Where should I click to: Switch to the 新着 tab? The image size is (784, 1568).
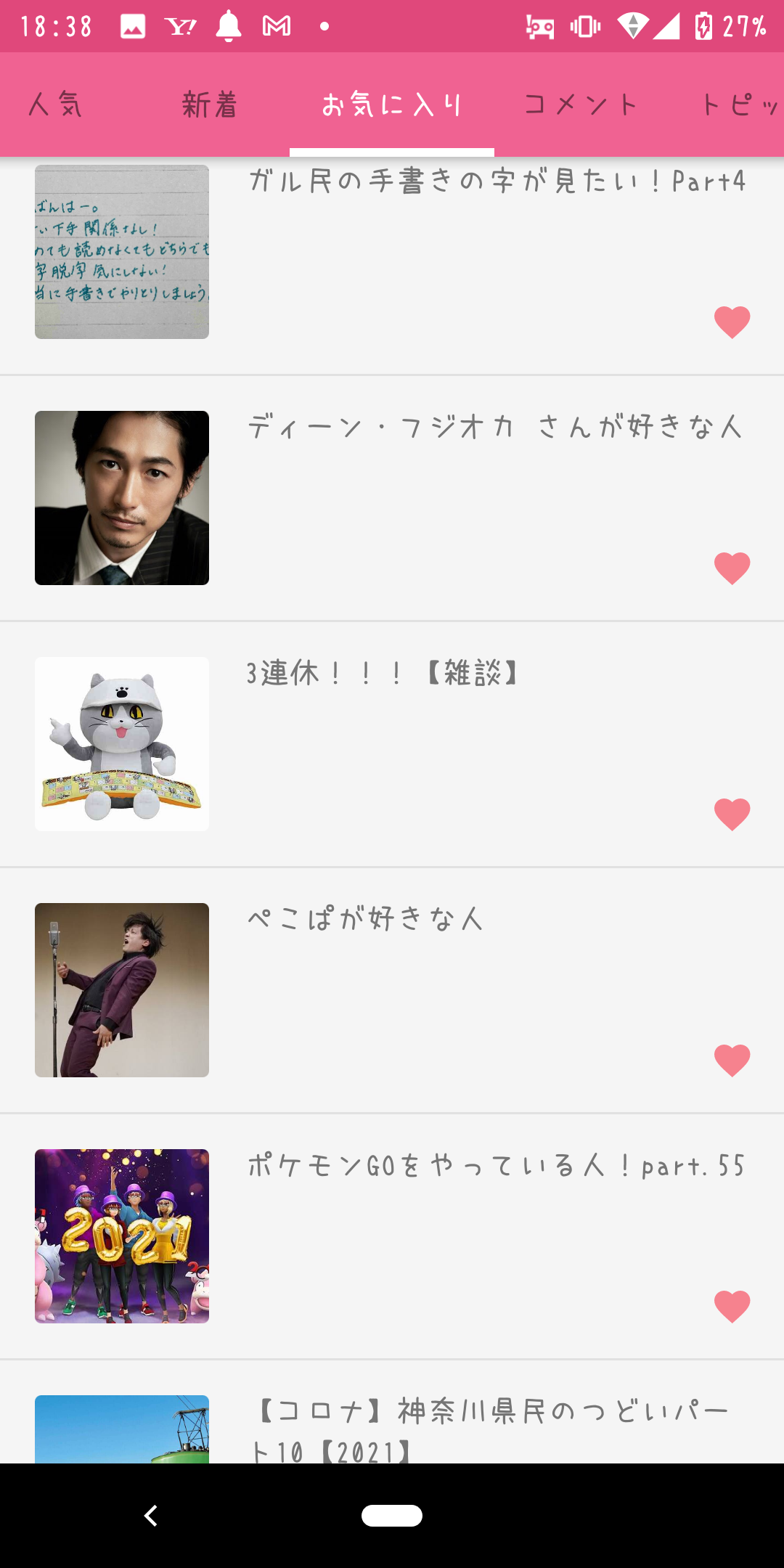[210, 105]
